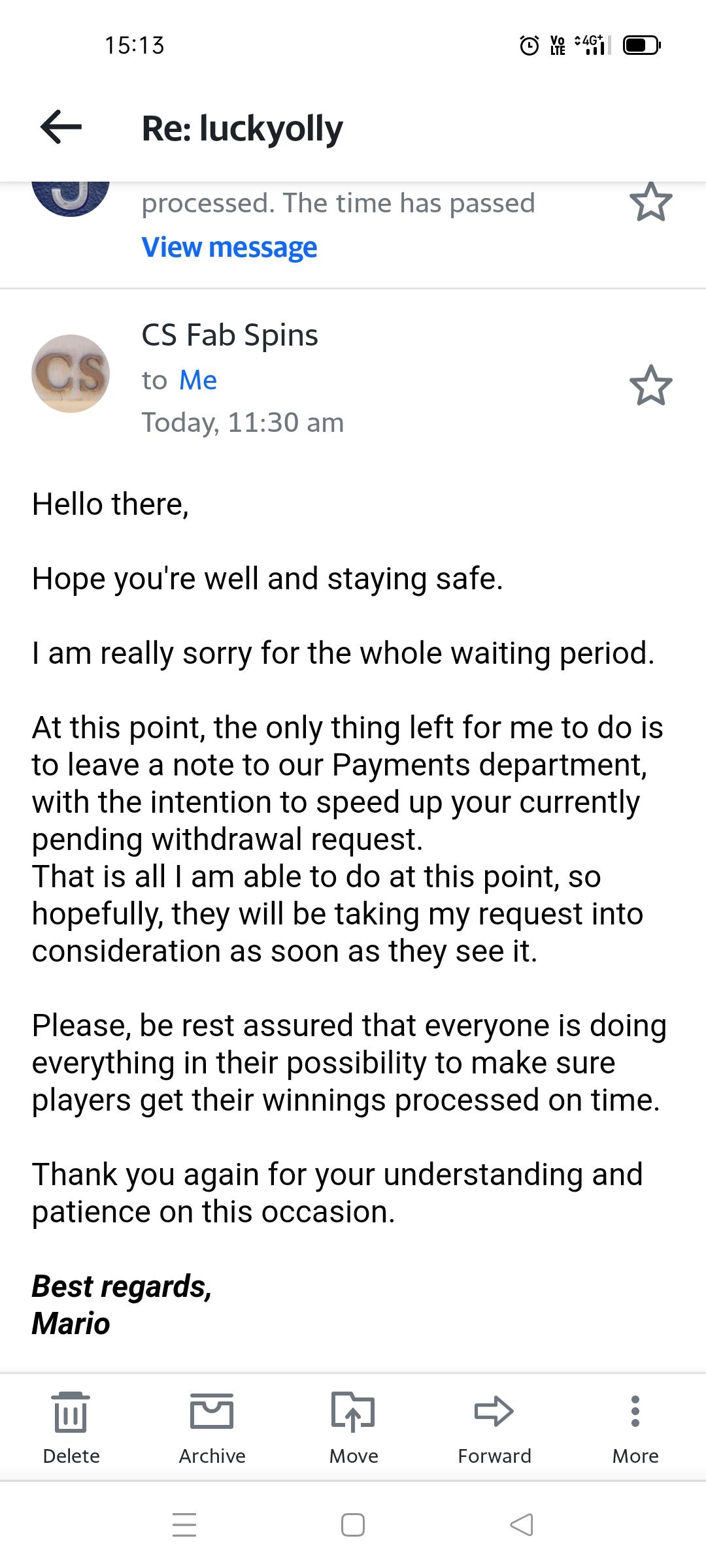
Task: Tap the system home button
Action: click(353, 1525)
